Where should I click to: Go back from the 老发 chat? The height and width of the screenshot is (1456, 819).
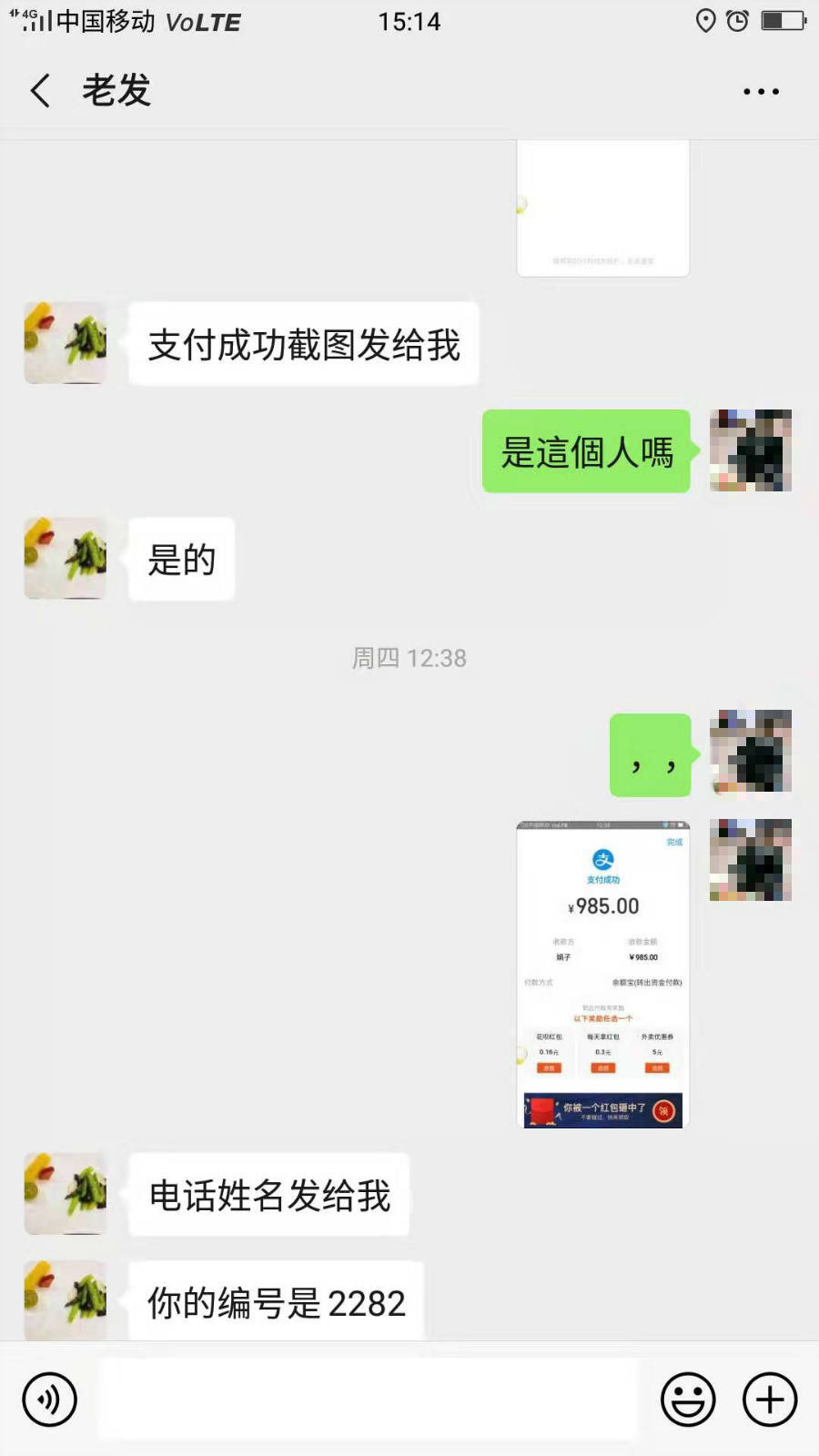click(41, 91)
